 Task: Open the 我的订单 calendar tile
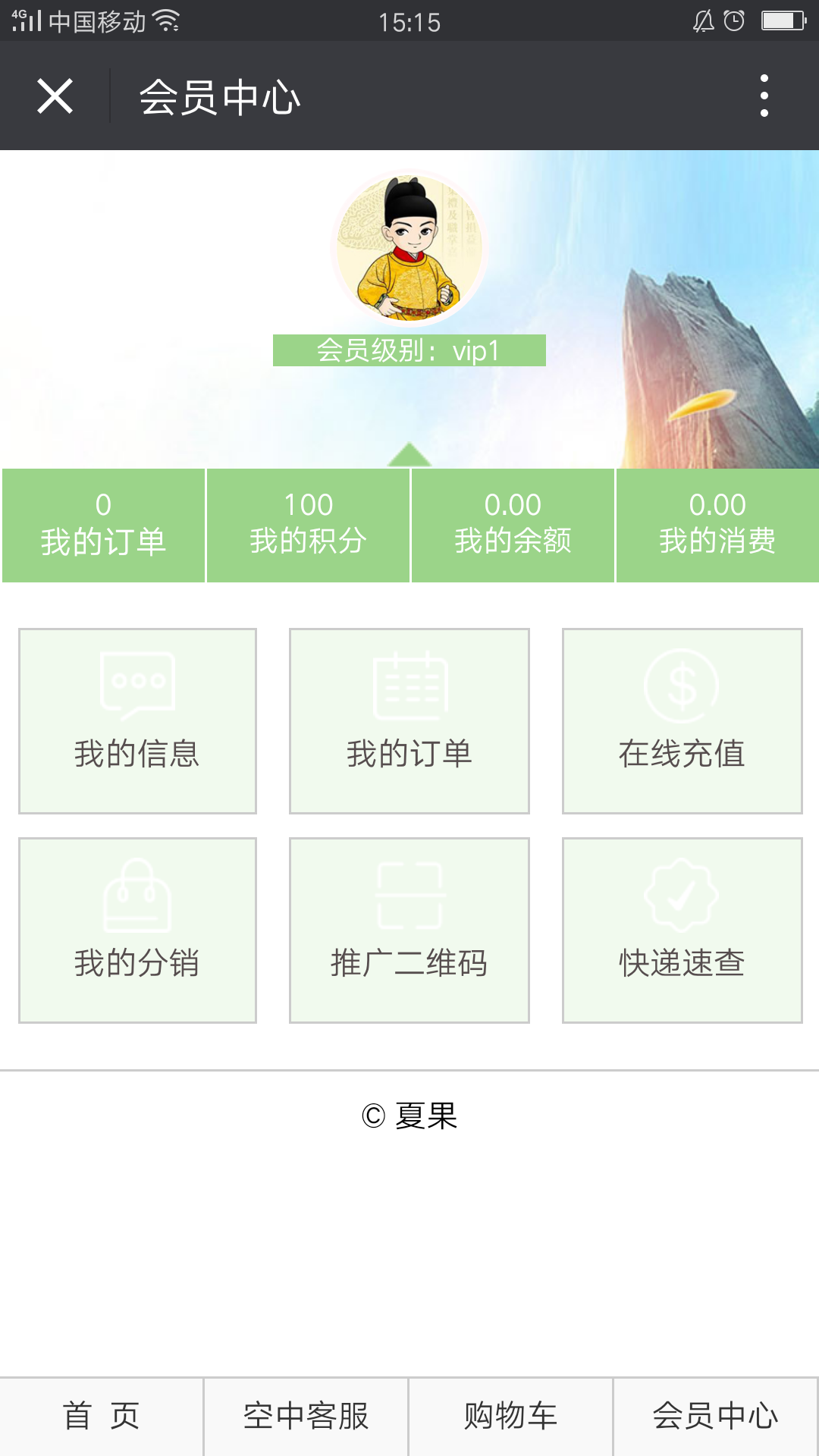pyautogui.click(x=409, y=720)
